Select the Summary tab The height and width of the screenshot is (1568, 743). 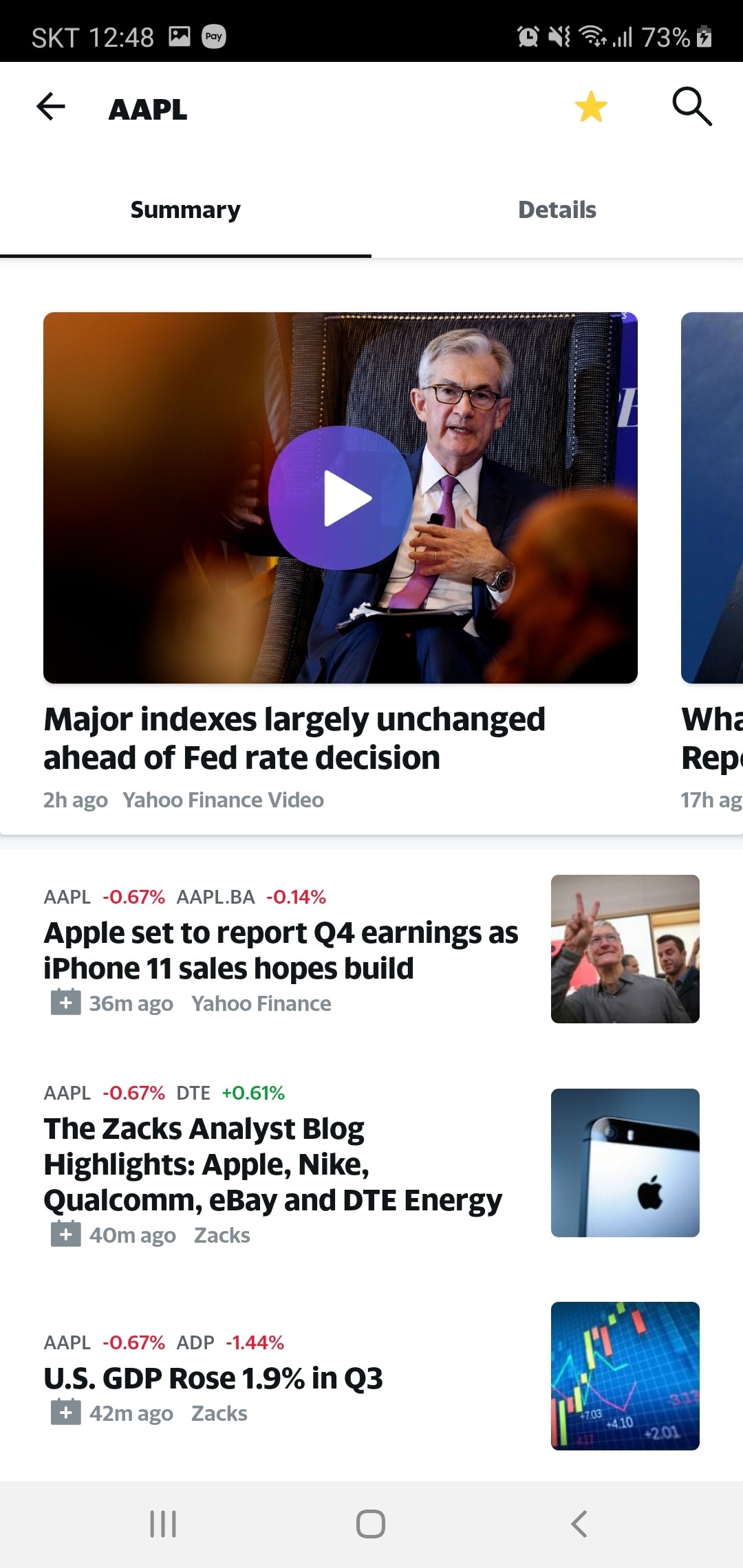[x=186, y=210]
